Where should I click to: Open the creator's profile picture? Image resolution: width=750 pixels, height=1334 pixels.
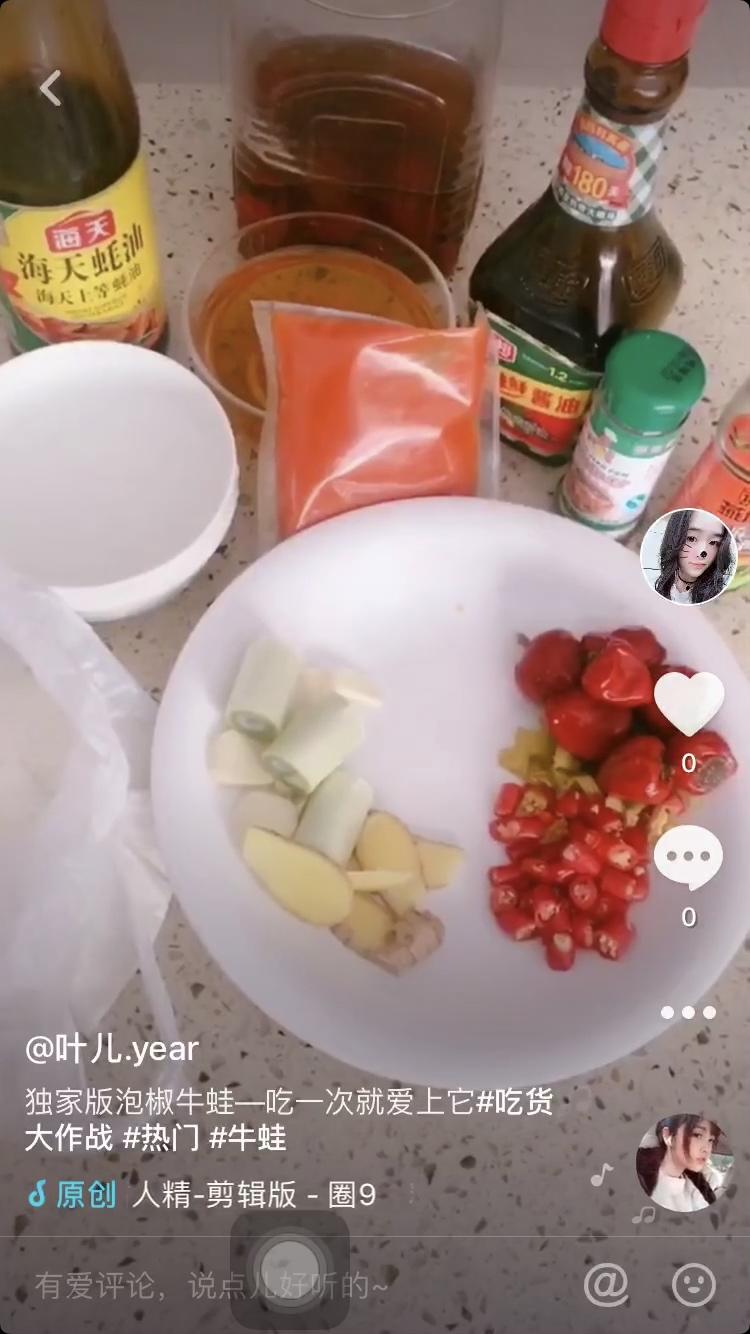[x=688, y=556]
